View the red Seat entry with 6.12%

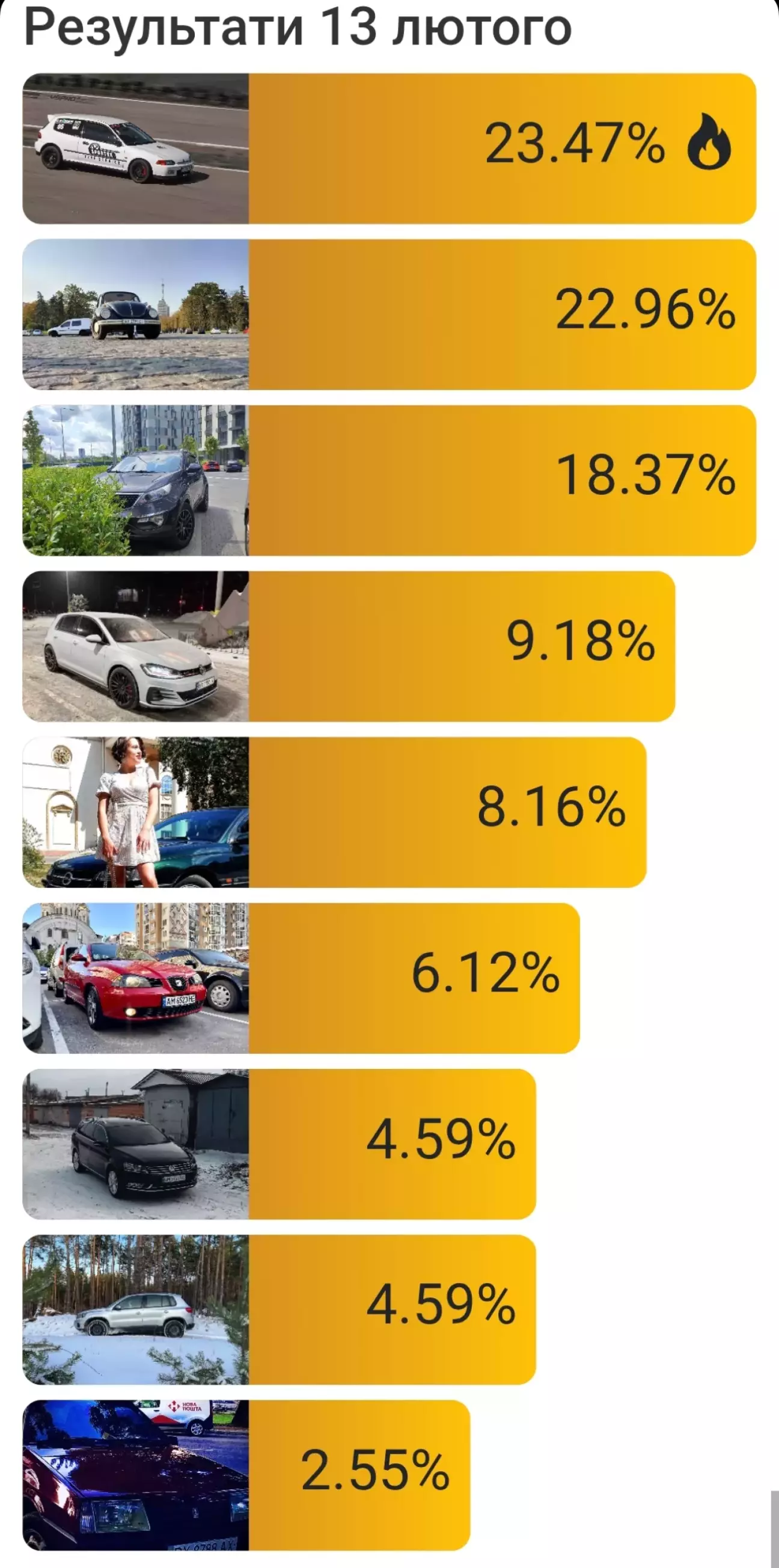coord(301,978)
